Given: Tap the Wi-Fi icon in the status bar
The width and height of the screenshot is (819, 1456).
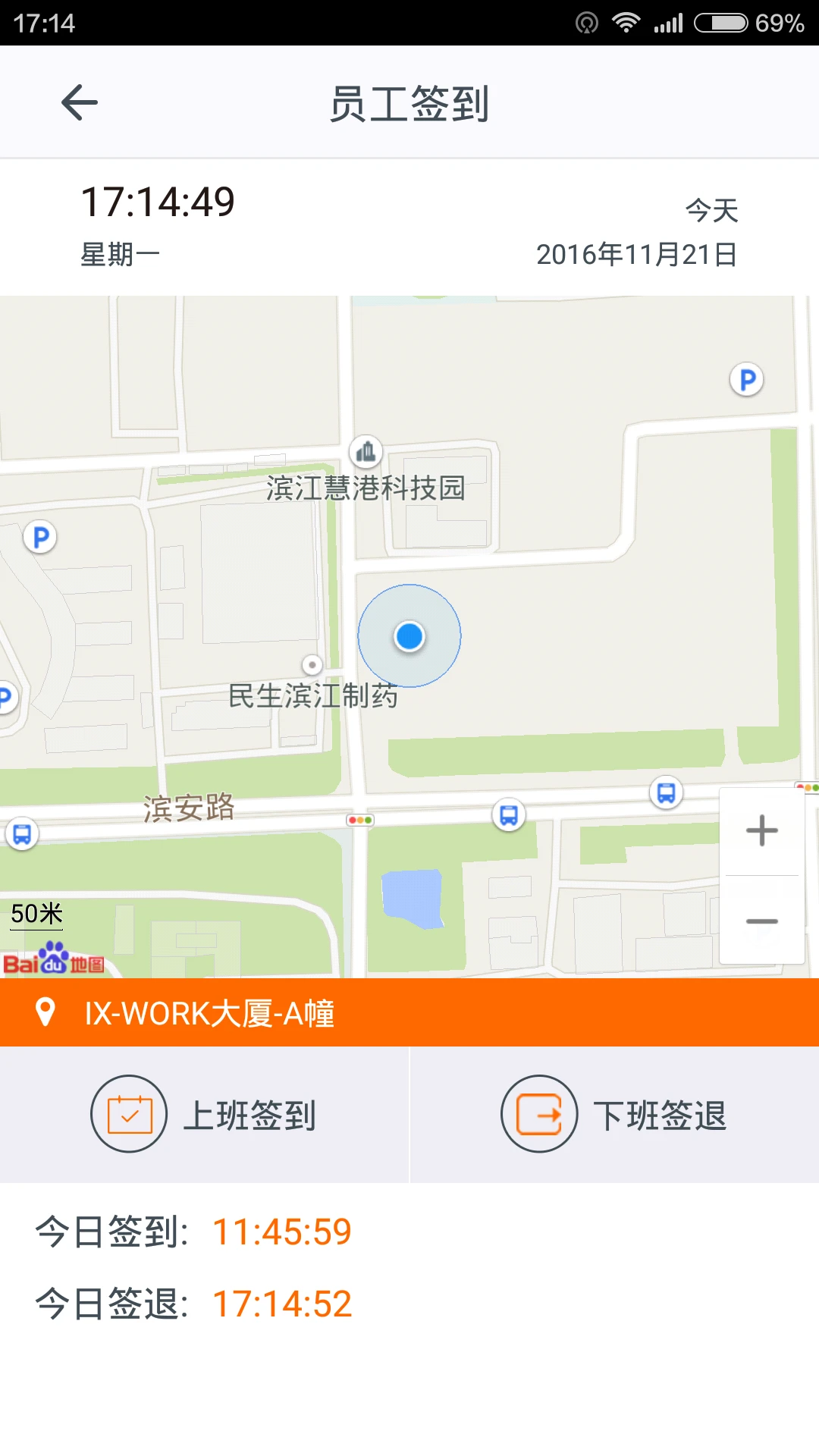Looking at the screenshot, I should [x=625, y=22].
